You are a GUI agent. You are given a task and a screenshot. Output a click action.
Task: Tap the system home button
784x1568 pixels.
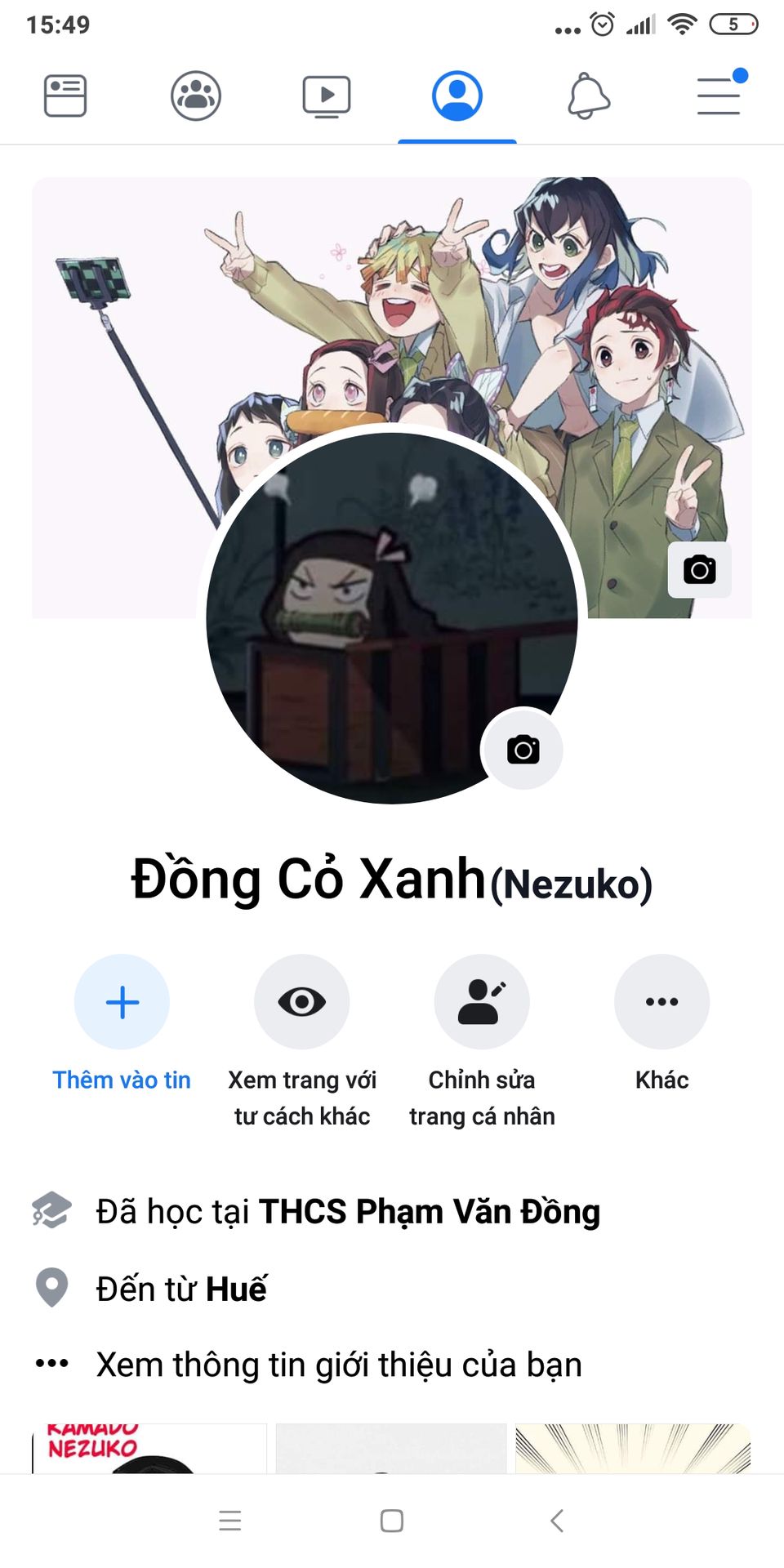tap(392, 1521)
